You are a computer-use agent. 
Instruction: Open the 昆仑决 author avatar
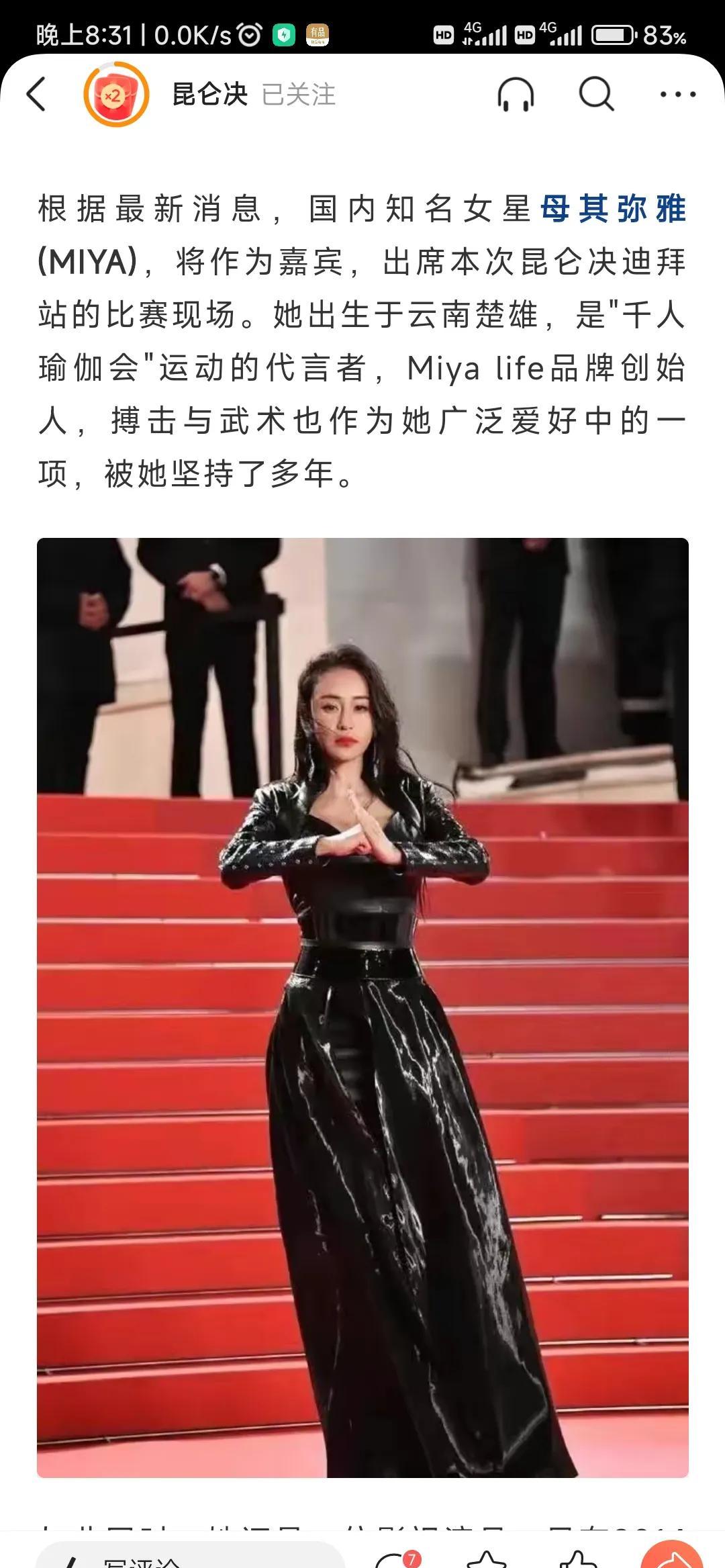(115, 94)
